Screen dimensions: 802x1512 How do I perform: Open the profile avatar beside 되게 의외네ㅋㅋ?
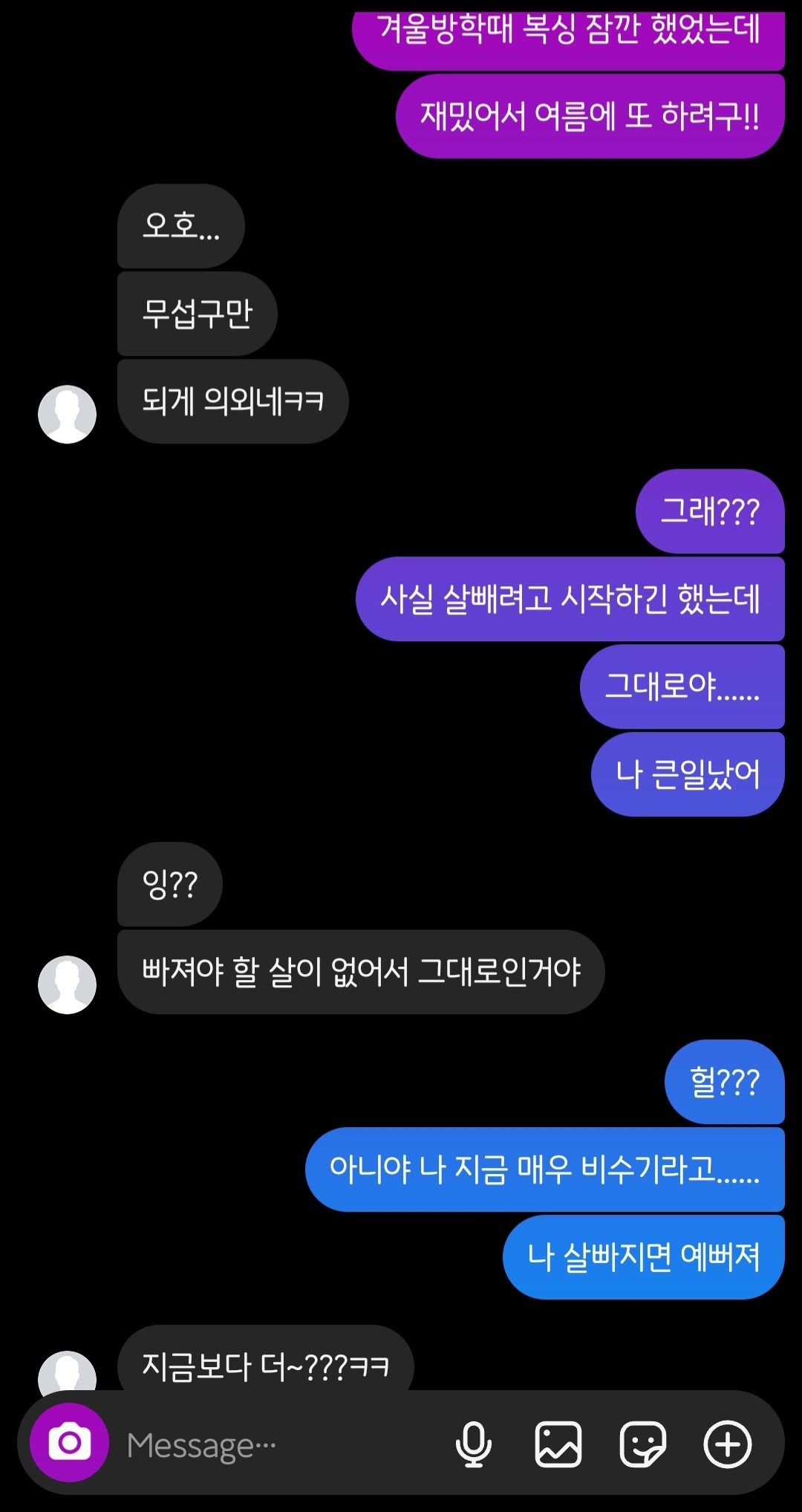point(68,414)
